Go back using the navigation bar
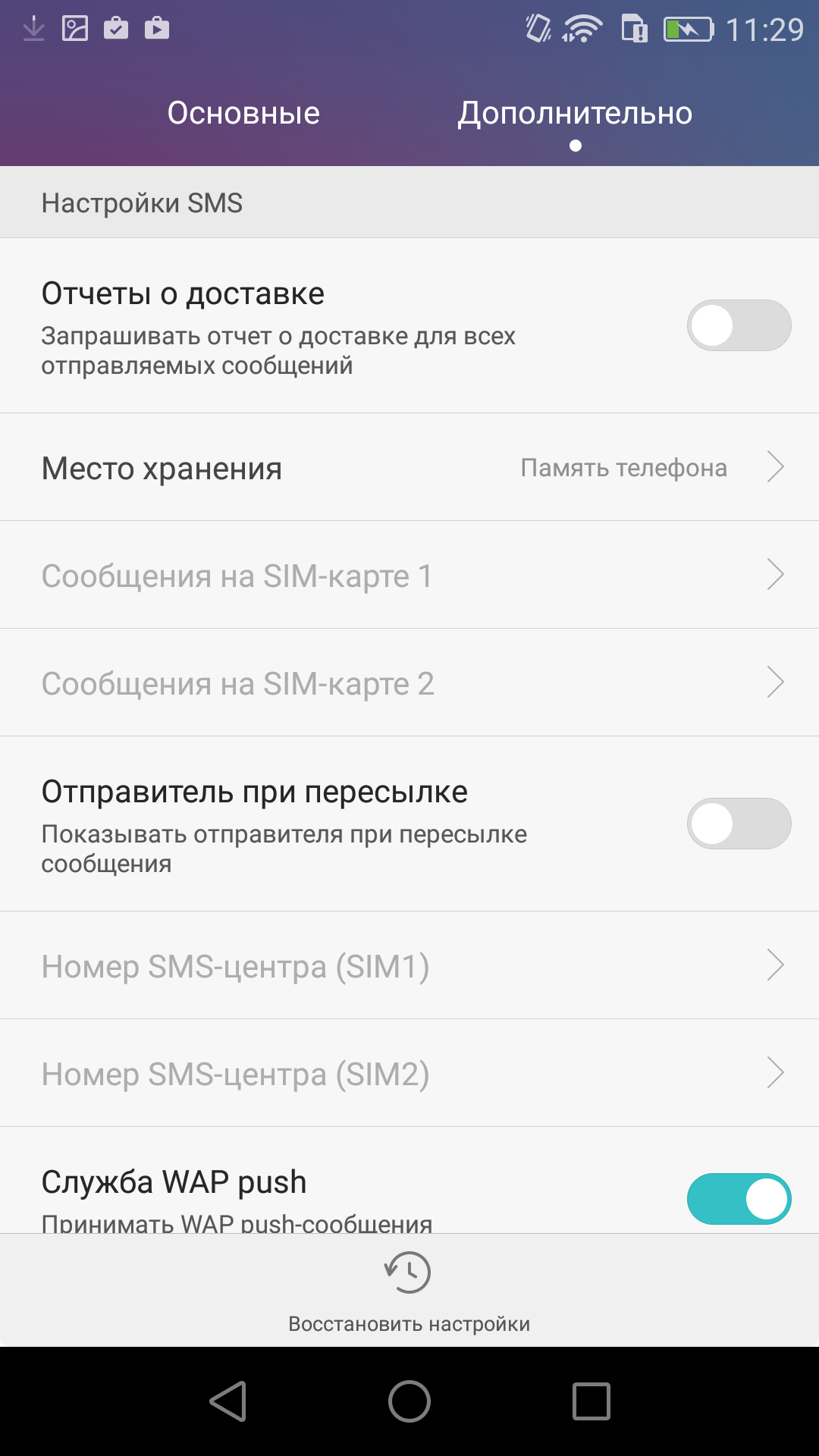The image size is (819, 1456). pyautogui.click(x=228, y=1401)
